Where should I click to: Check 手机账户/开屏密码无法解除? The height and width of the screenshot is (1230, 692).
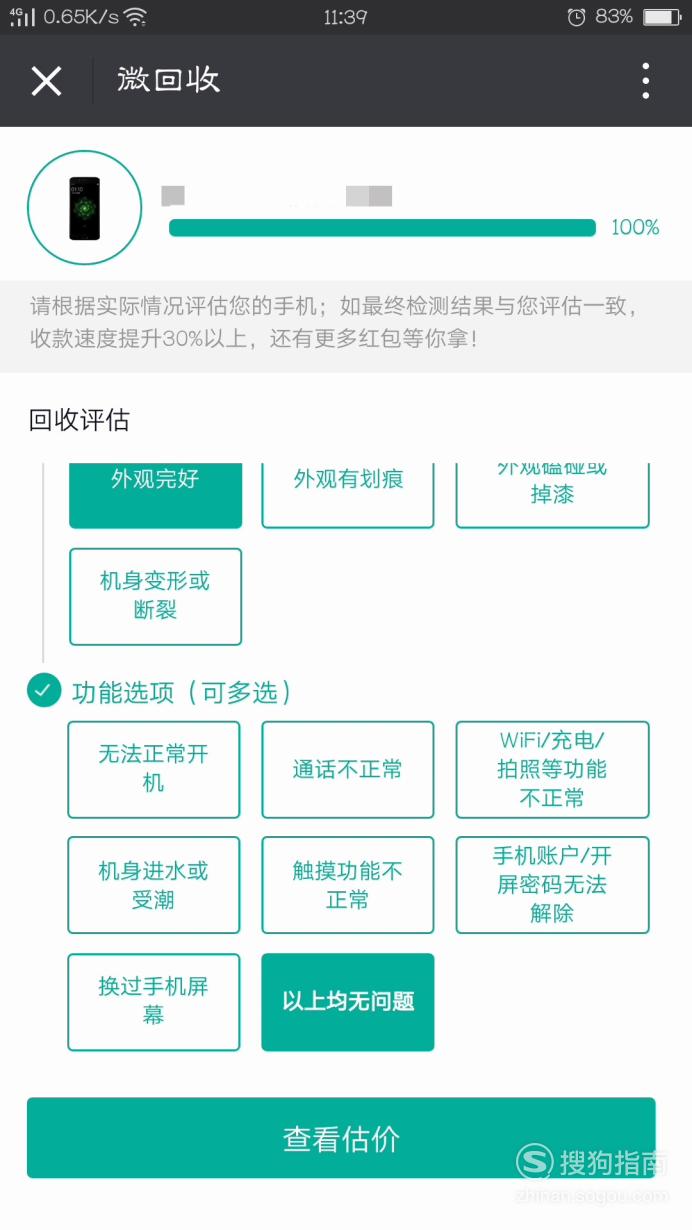tap(552, 885)
